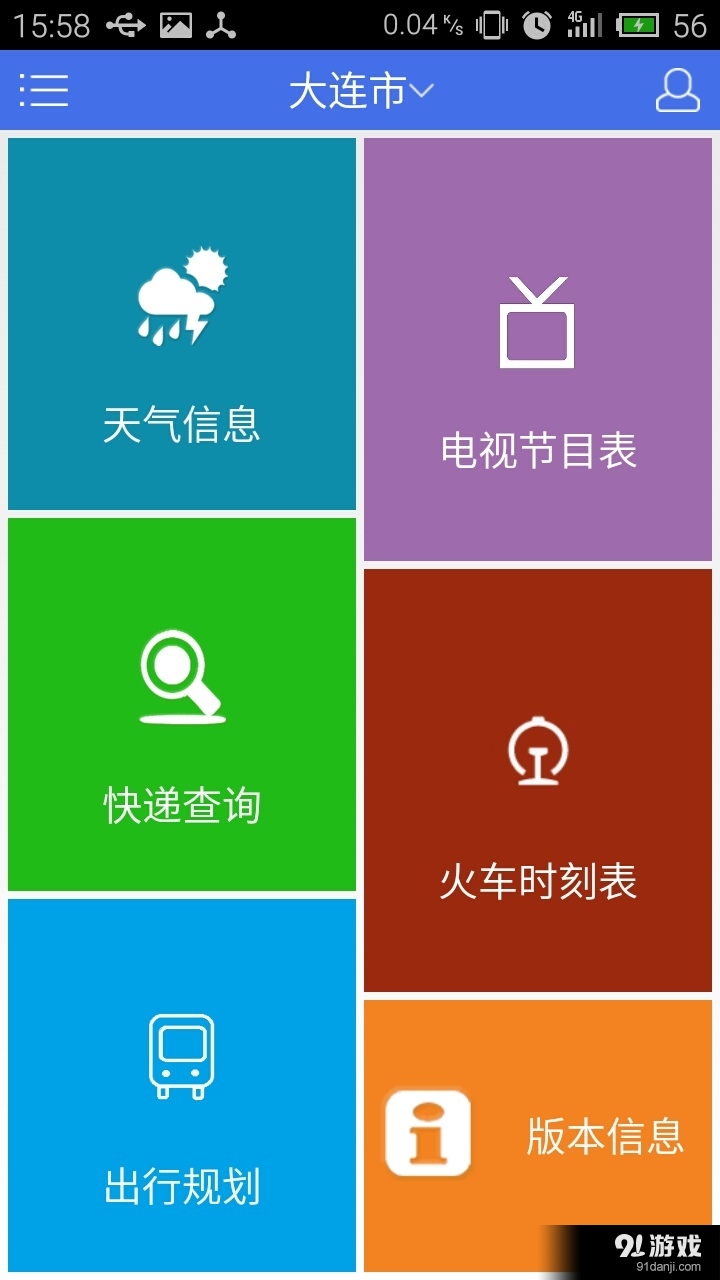This screenshot has height=1280, width=720.
Task: Expand the sidebar menu via hamburger icon
Action: point(44,90)
